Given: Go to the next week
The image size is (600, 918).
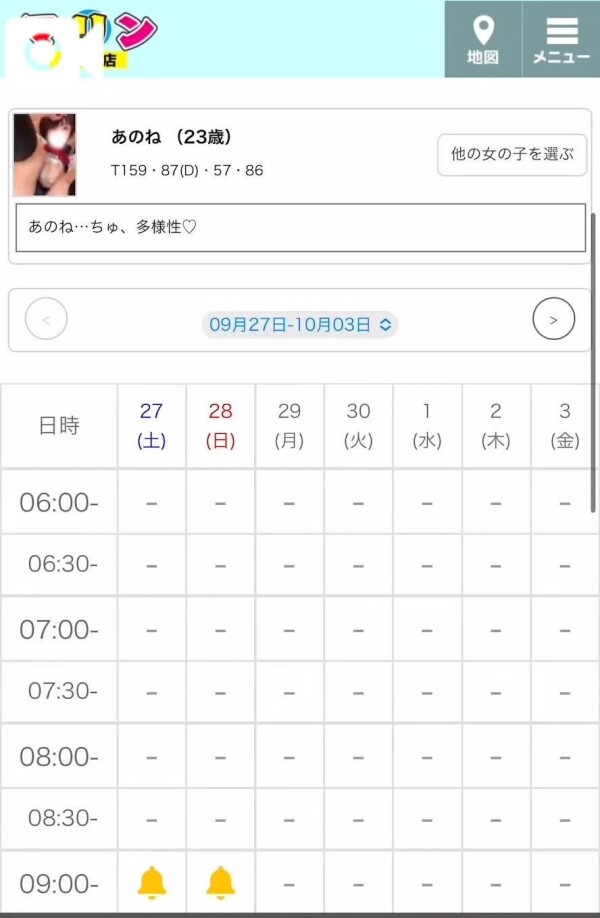Looking at the screenshot, I should click(x=554, y=320).
